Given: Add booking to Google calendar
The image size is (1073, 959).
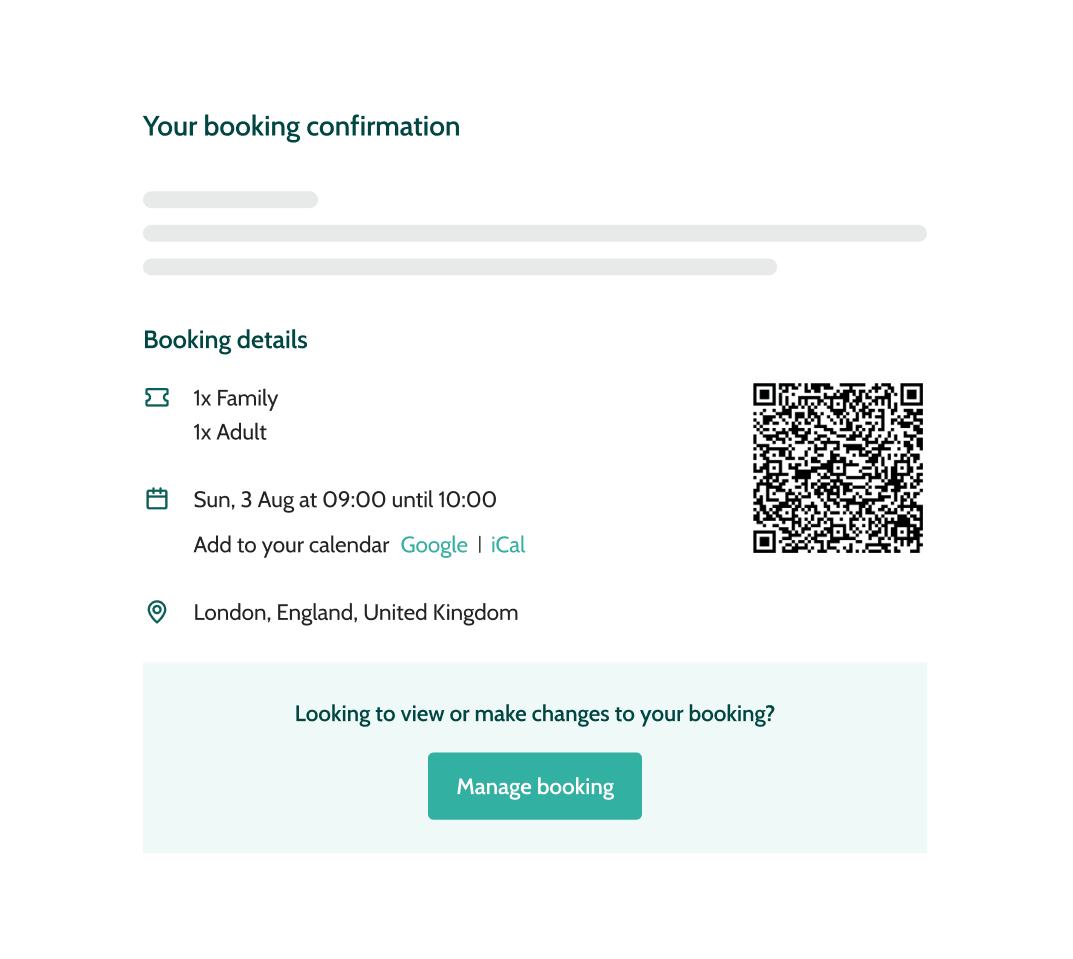Looking at the screenshot, I should coord(434,545).
